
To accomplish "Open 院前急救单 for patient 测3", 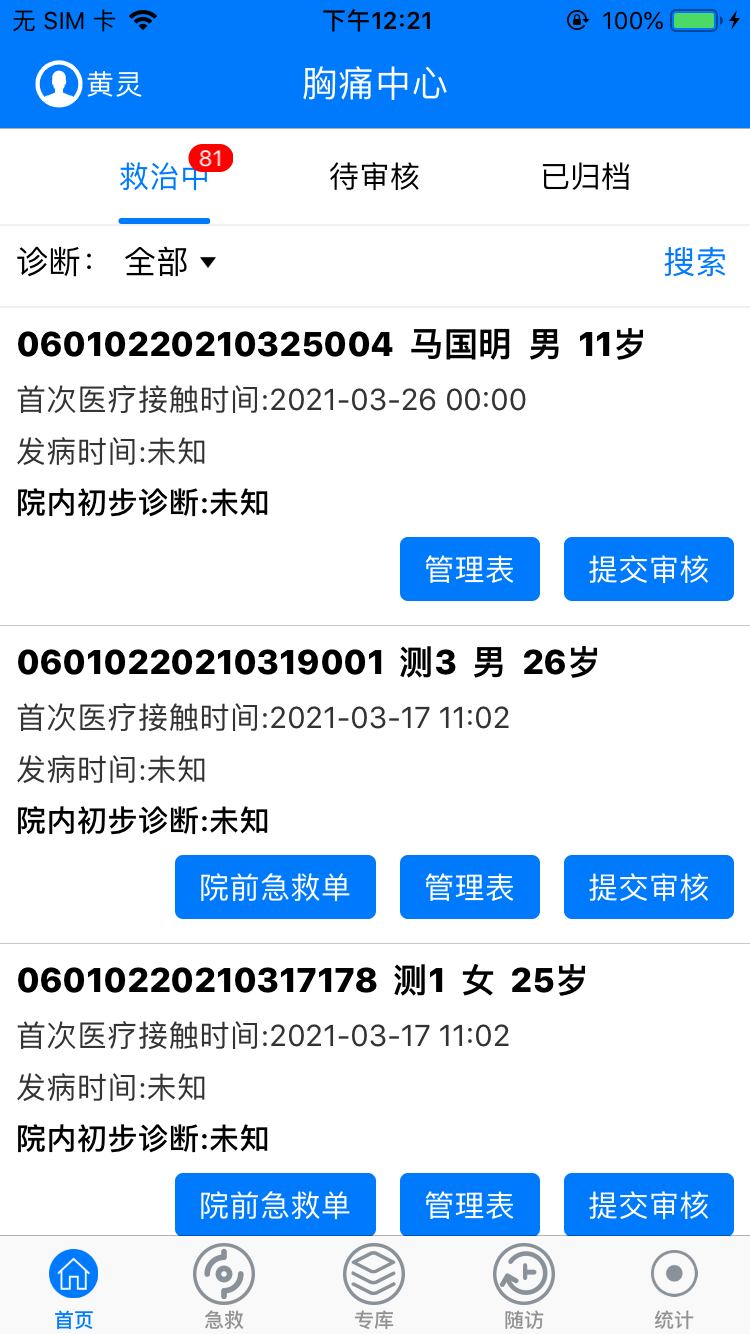I will coord(275,887).
